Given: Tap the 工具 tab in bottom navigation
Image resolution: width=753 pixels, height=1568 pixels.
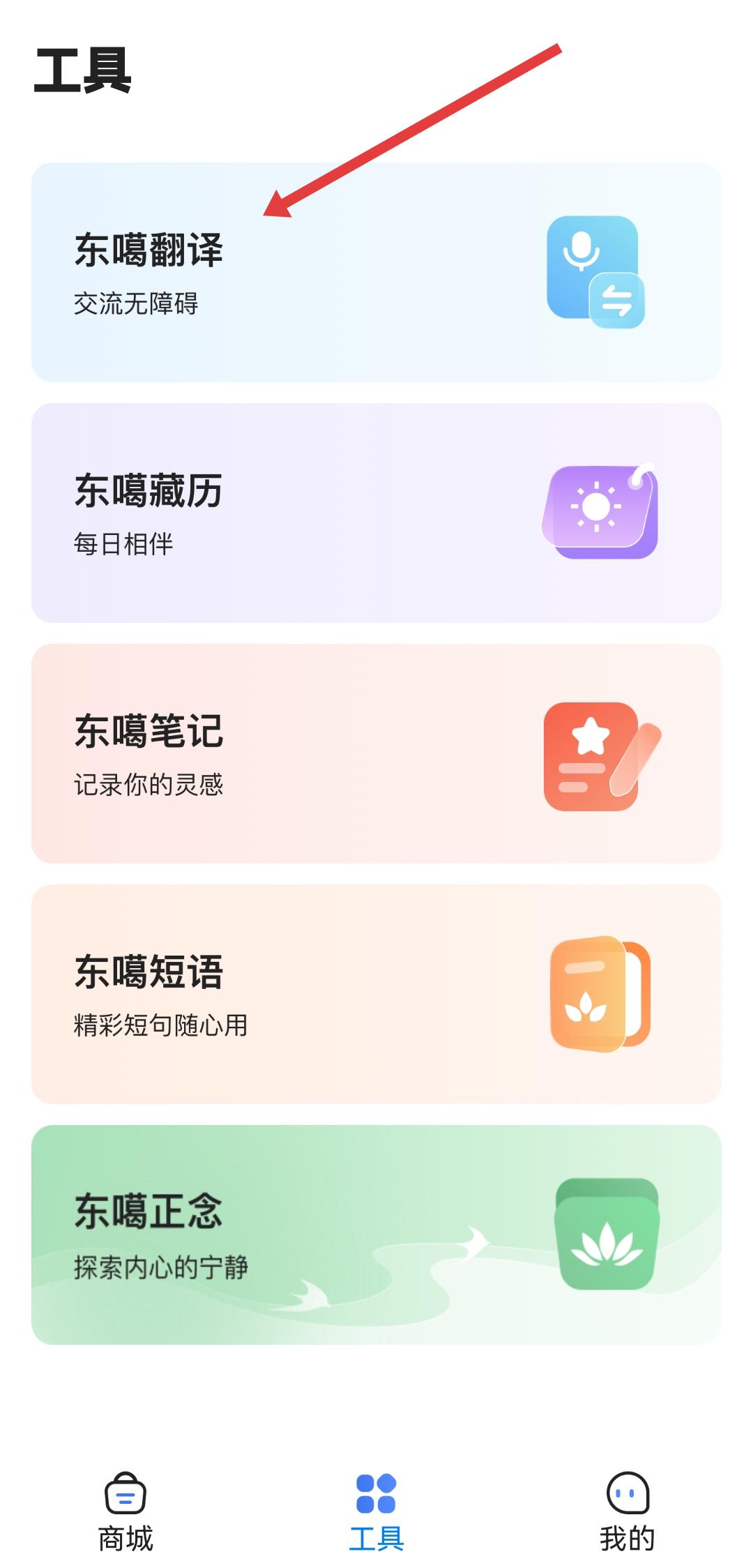Looking at the screenshot, I should click(376, 1510).
